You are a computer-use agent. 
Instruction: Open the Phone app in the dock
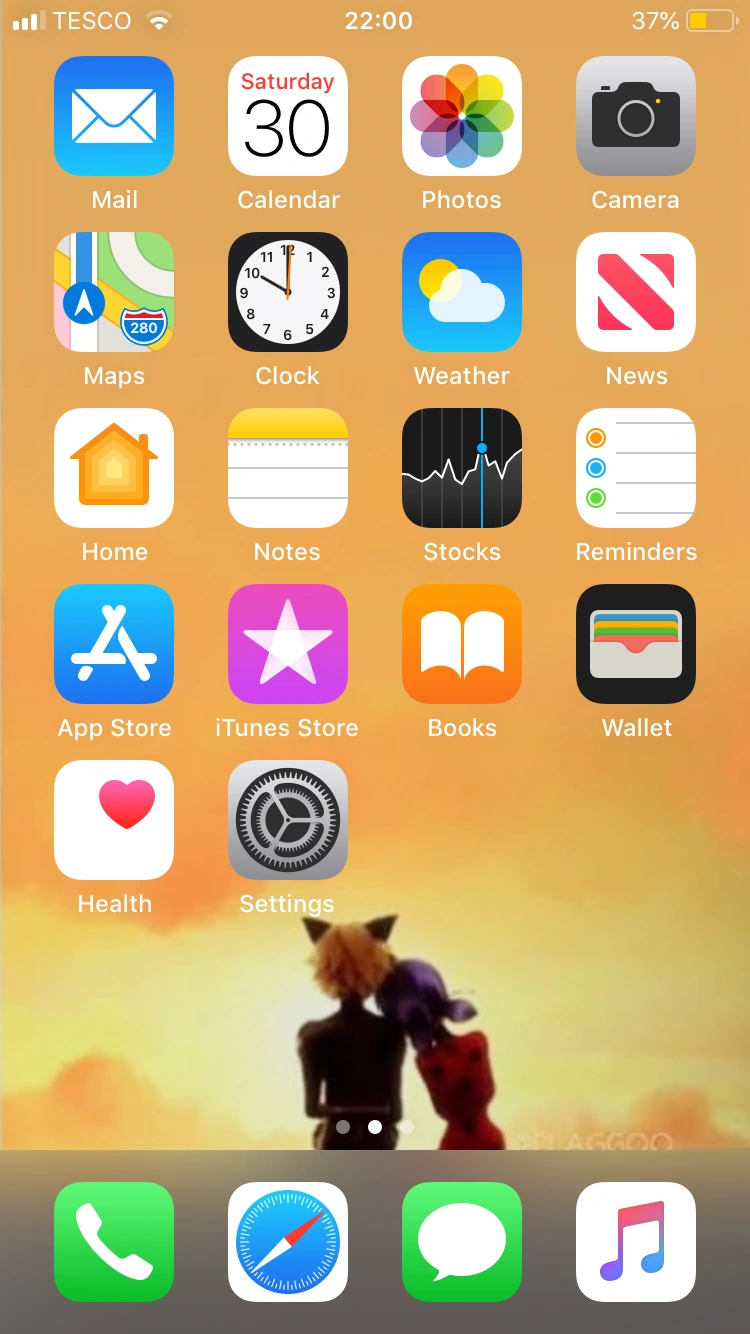[x=114, y=1242]
